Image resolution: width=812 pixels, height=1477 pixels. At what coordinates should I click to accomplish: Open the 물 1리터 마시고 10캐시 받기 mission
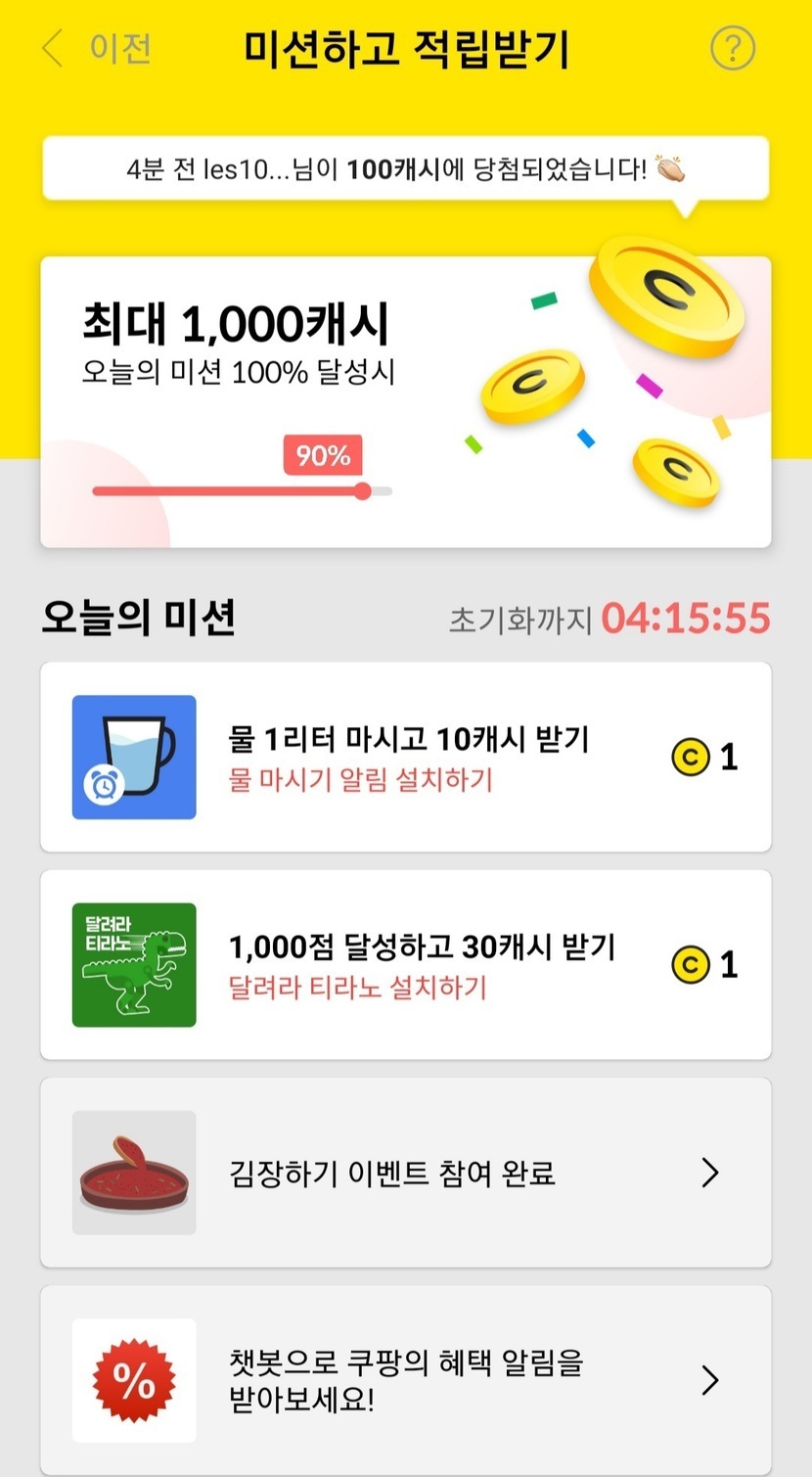coord(405,757)
